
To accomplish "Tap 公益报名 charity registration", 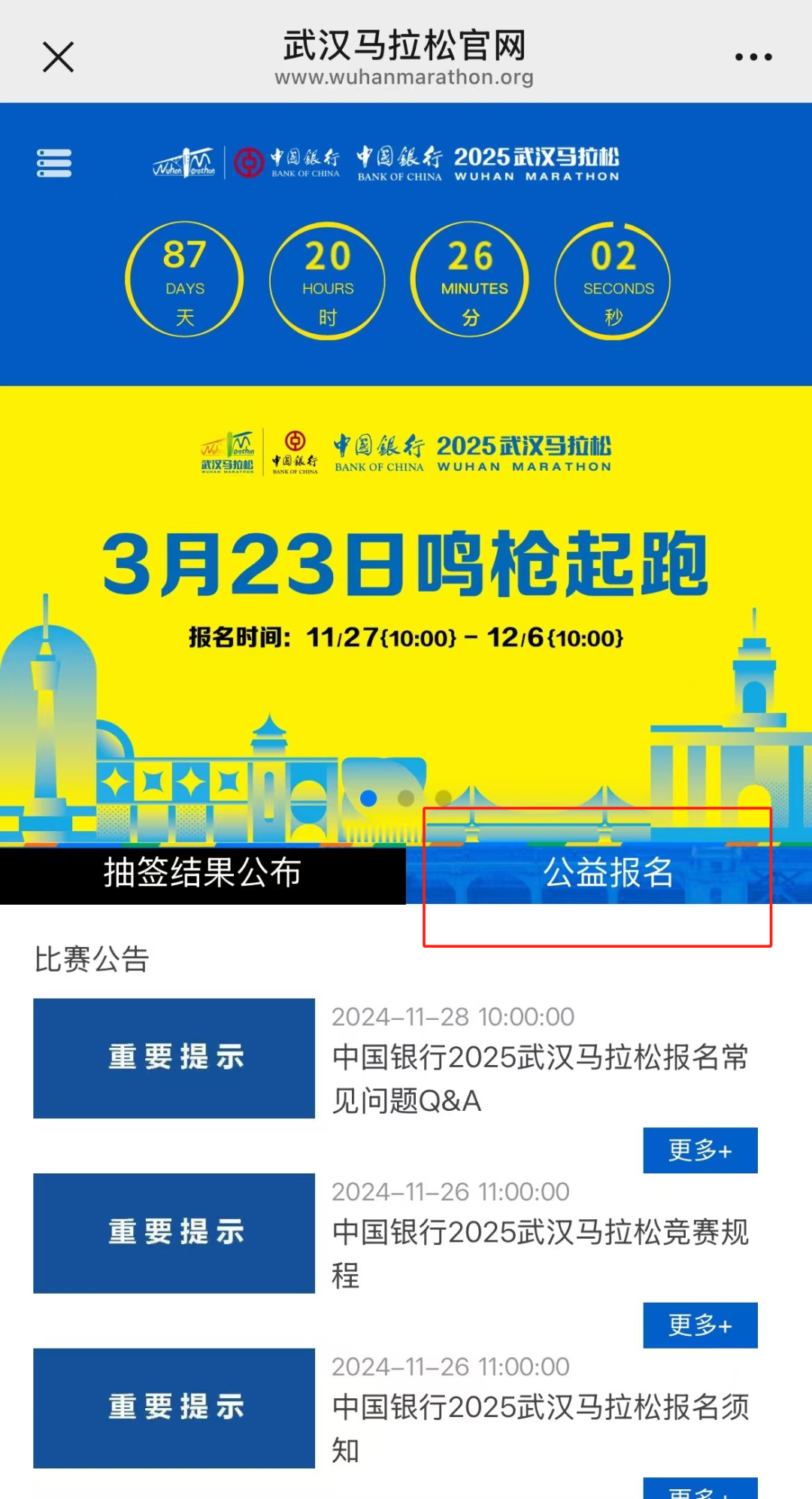I will tap(608, 873).
